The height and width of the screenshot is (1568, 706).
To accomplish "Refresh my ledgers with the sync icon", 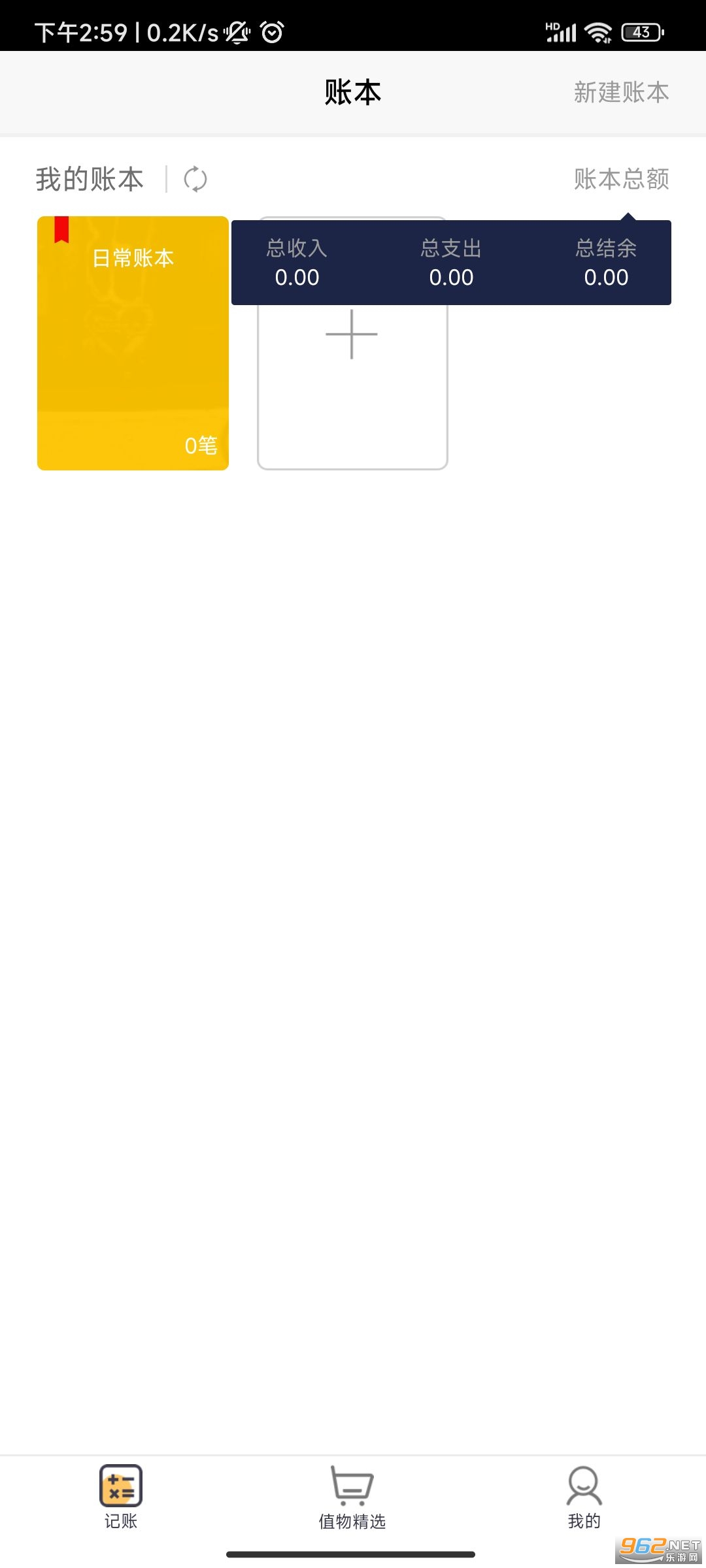I will tap(195, 179).
